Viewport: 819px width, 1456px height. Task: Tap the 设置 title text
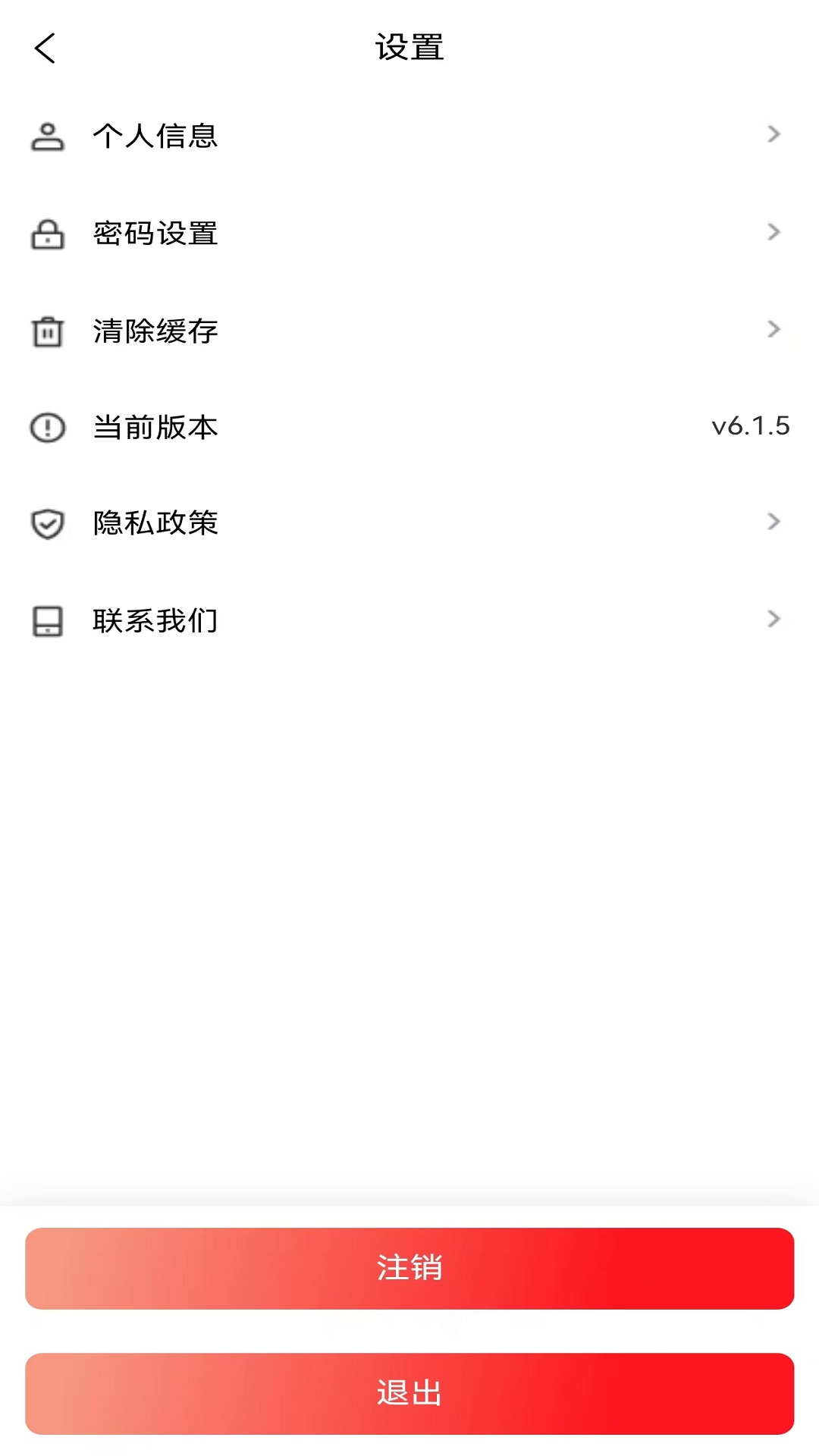point(409,47)
